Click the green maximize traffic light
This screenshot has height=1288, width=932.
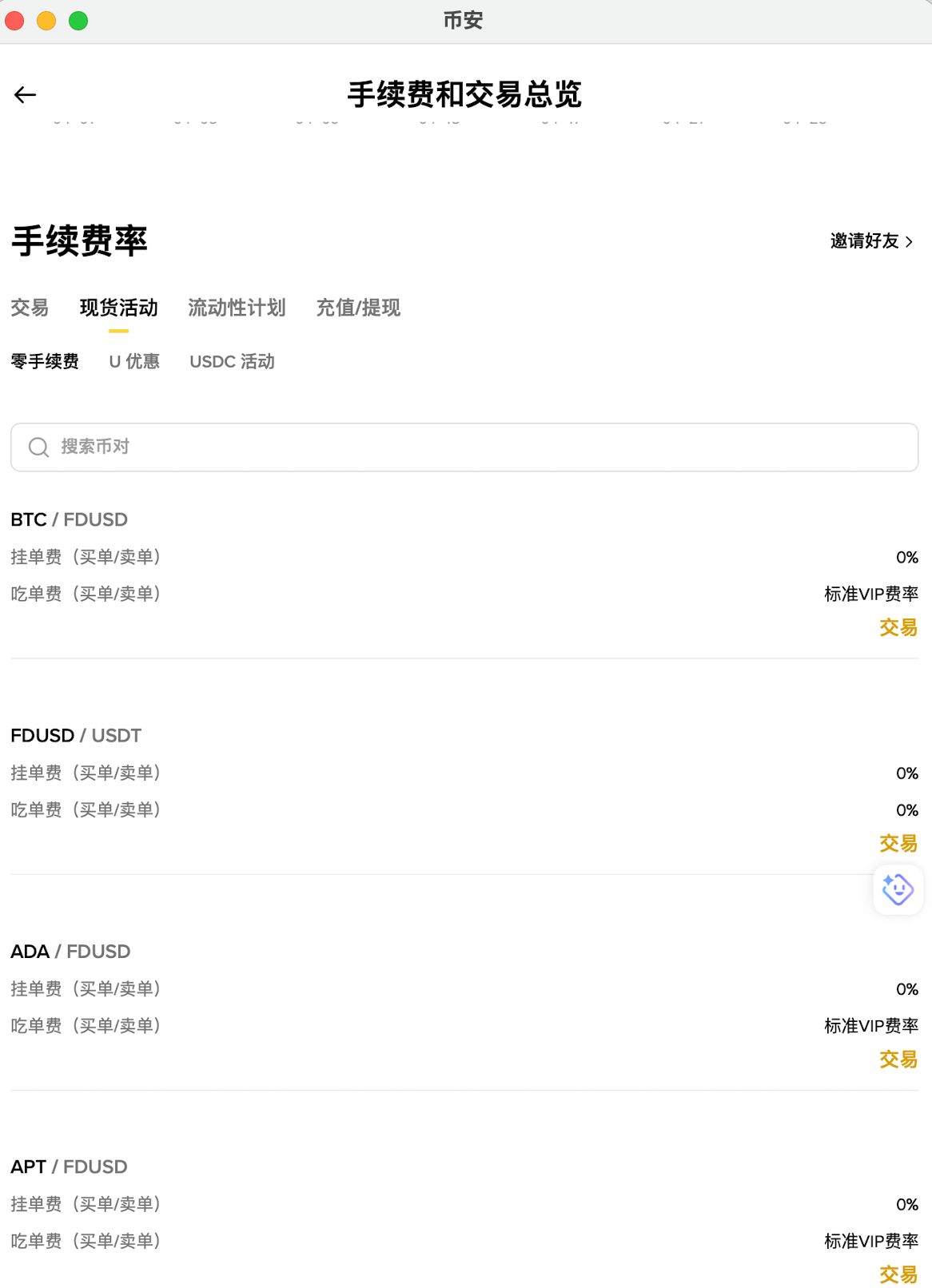click(x=78, y=21)
